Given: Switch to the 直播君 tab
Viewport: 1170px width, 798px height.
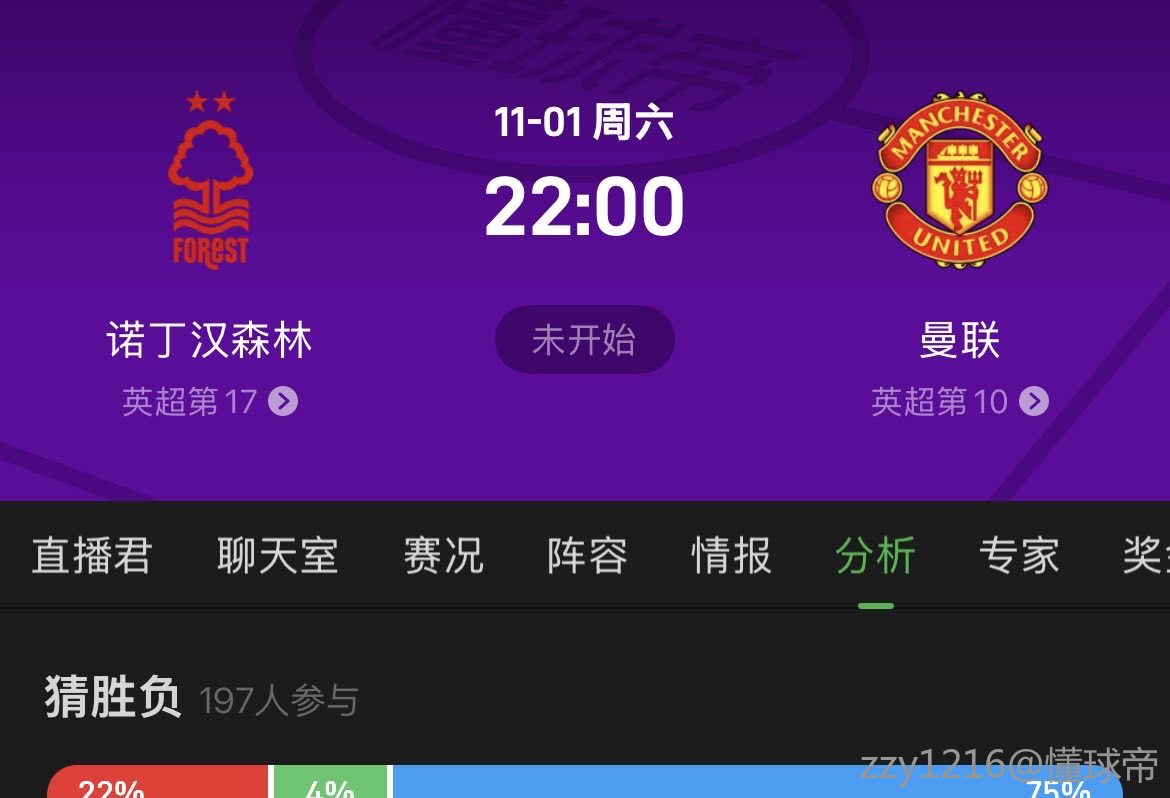Looking at the screenshot, I should point(91,556).
